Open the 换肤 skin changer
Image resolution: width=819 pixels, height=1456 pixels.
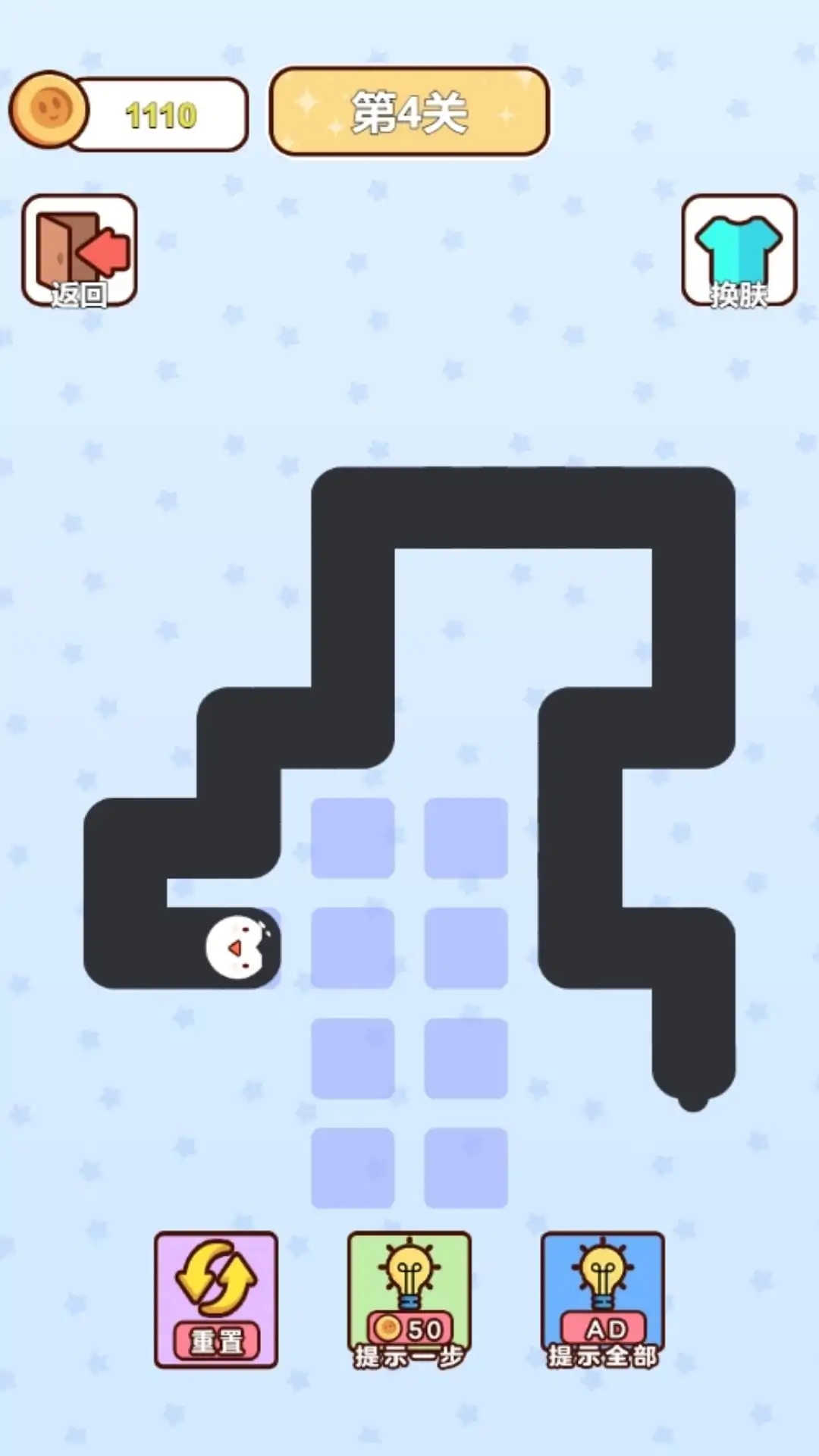pos(739,250)
